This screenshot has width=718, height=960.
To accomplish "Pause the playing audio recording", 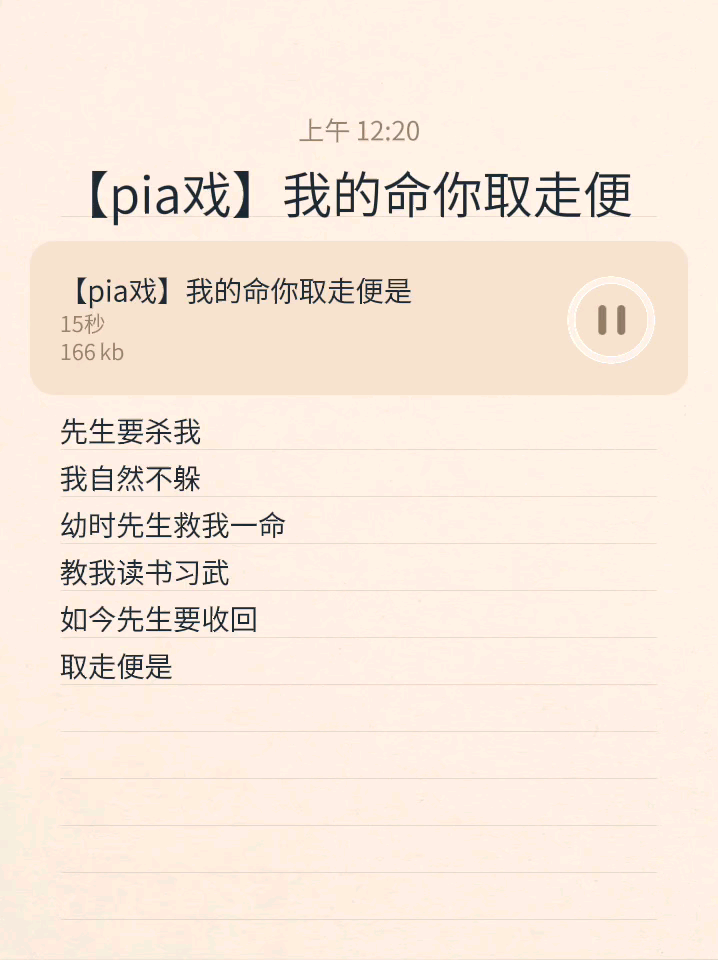I will (611, 319).
